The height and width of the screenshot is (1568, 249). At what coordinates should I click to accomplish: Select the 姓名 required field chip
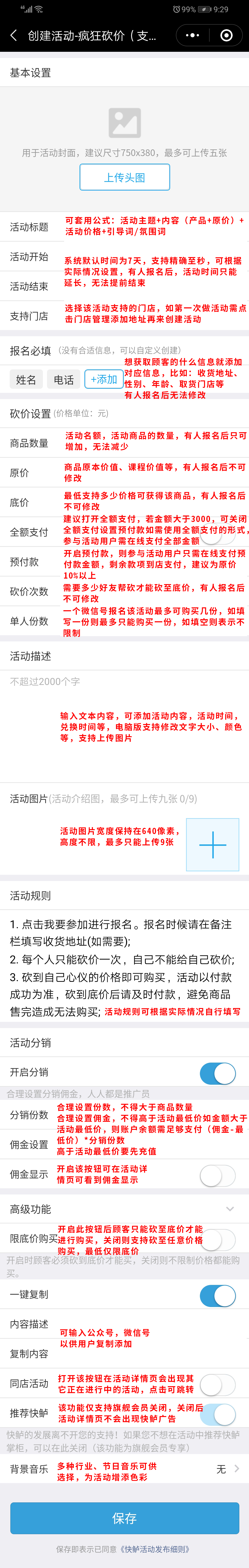pos(26,380)
